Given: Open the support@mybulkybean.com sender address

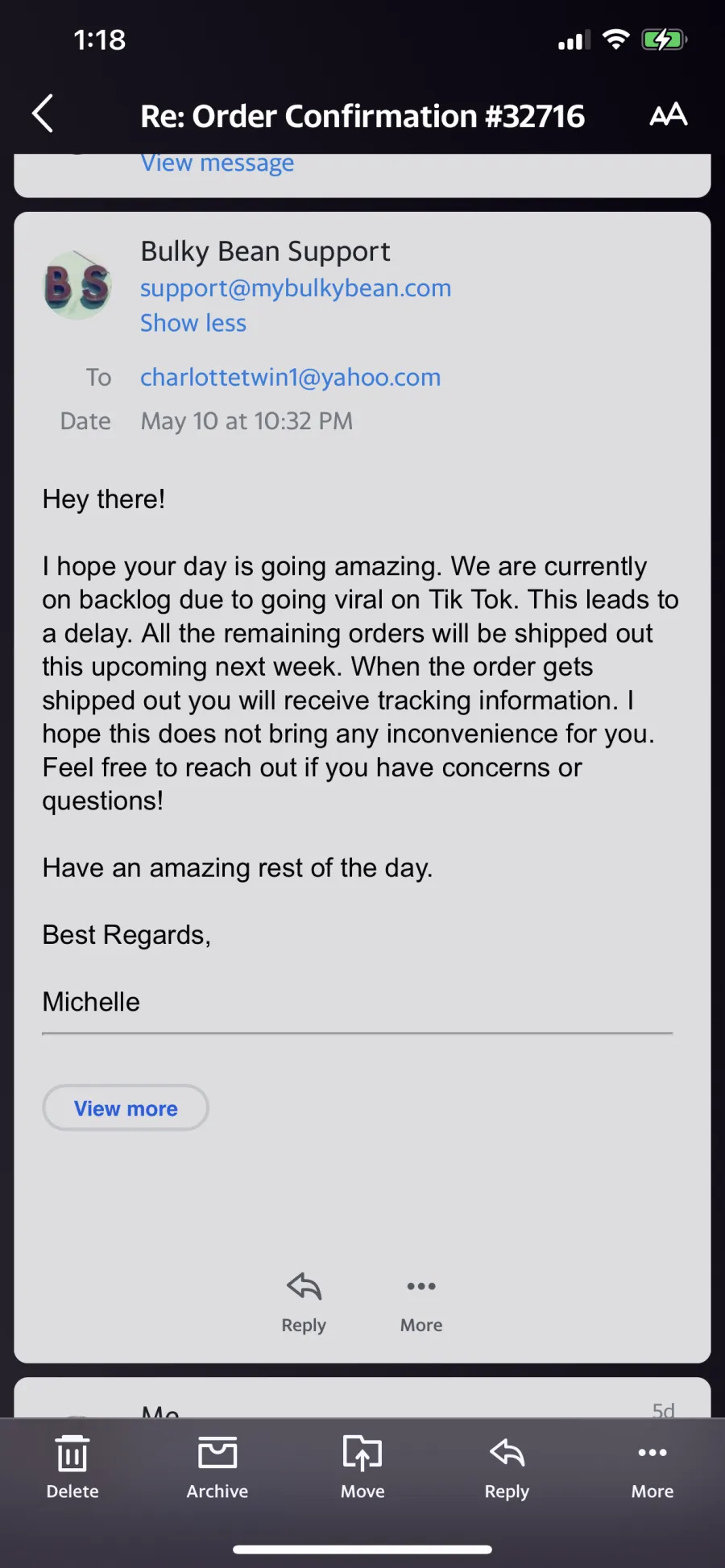Looking at the screenshot, I should point(296,288).
